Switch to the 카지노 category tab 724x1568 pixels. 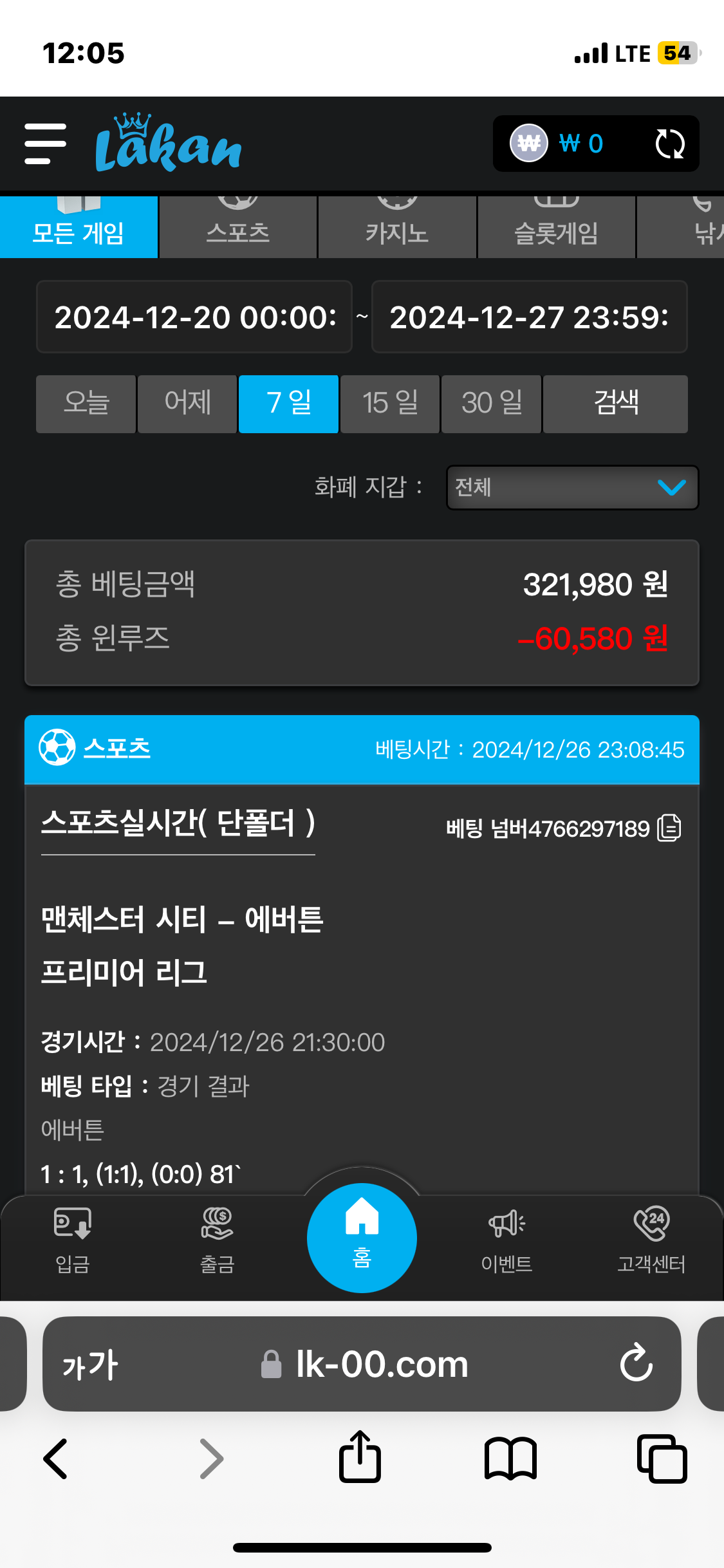point(397,227)
